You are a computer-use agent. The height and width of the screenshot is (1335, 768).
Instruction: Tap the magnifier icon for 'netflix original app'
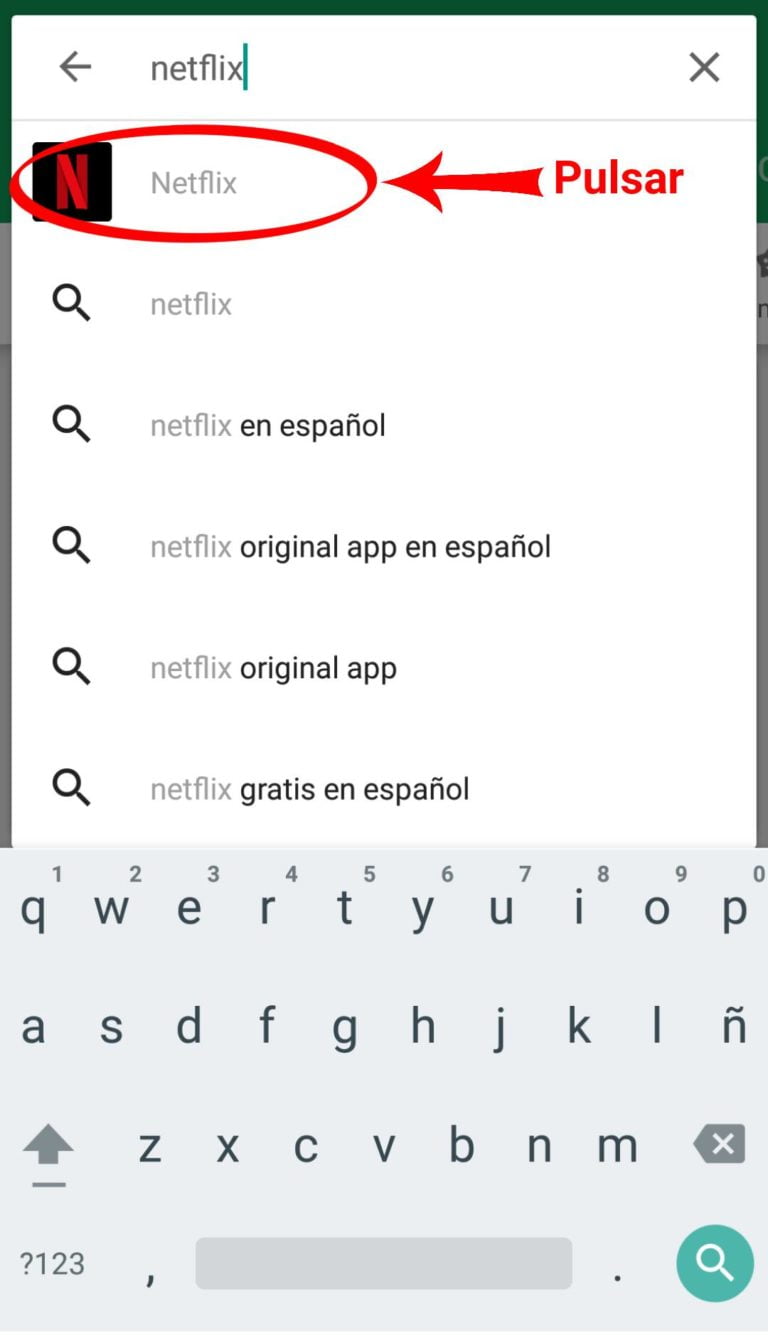pos(70,667)
